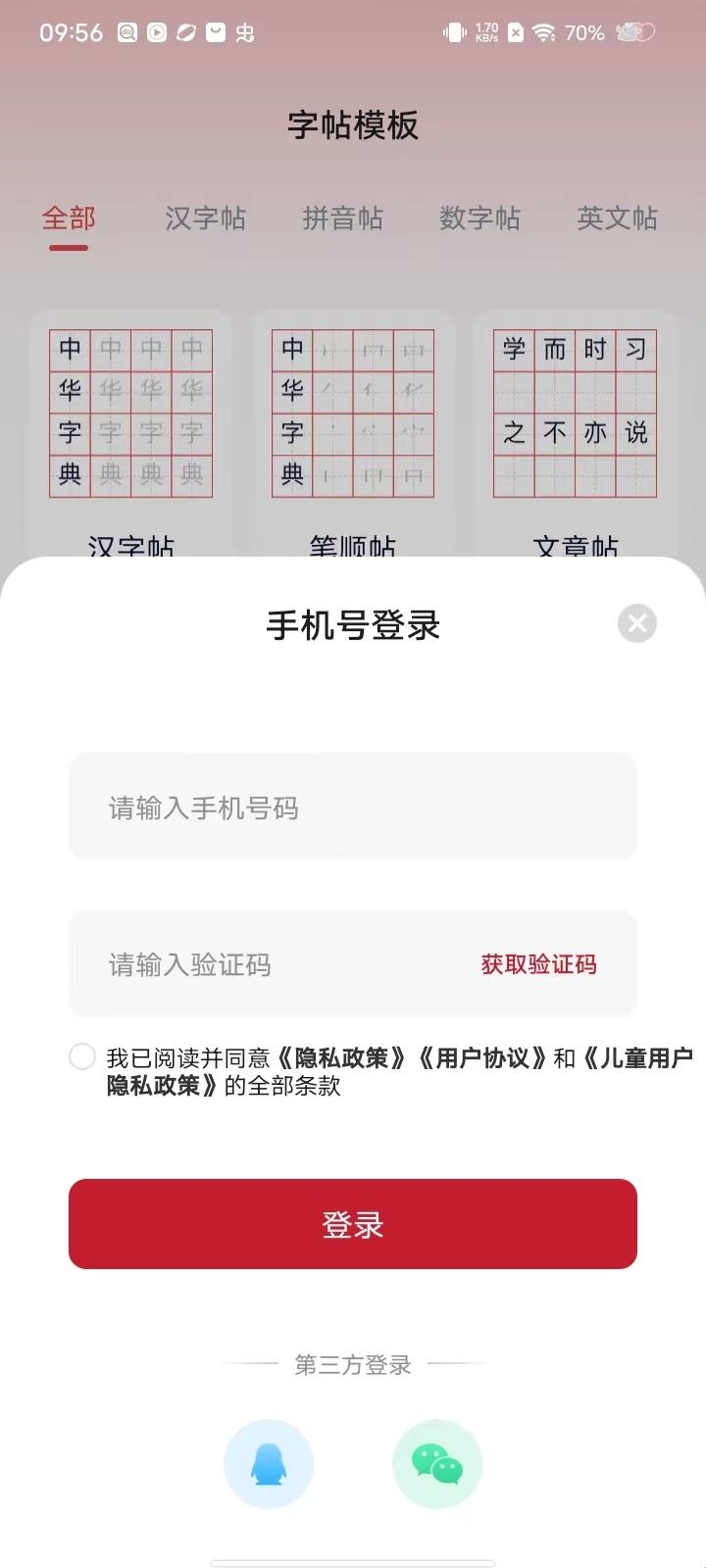
Task: Switch to the 拼音帖 tab
Action: click(x=342, y=218)
